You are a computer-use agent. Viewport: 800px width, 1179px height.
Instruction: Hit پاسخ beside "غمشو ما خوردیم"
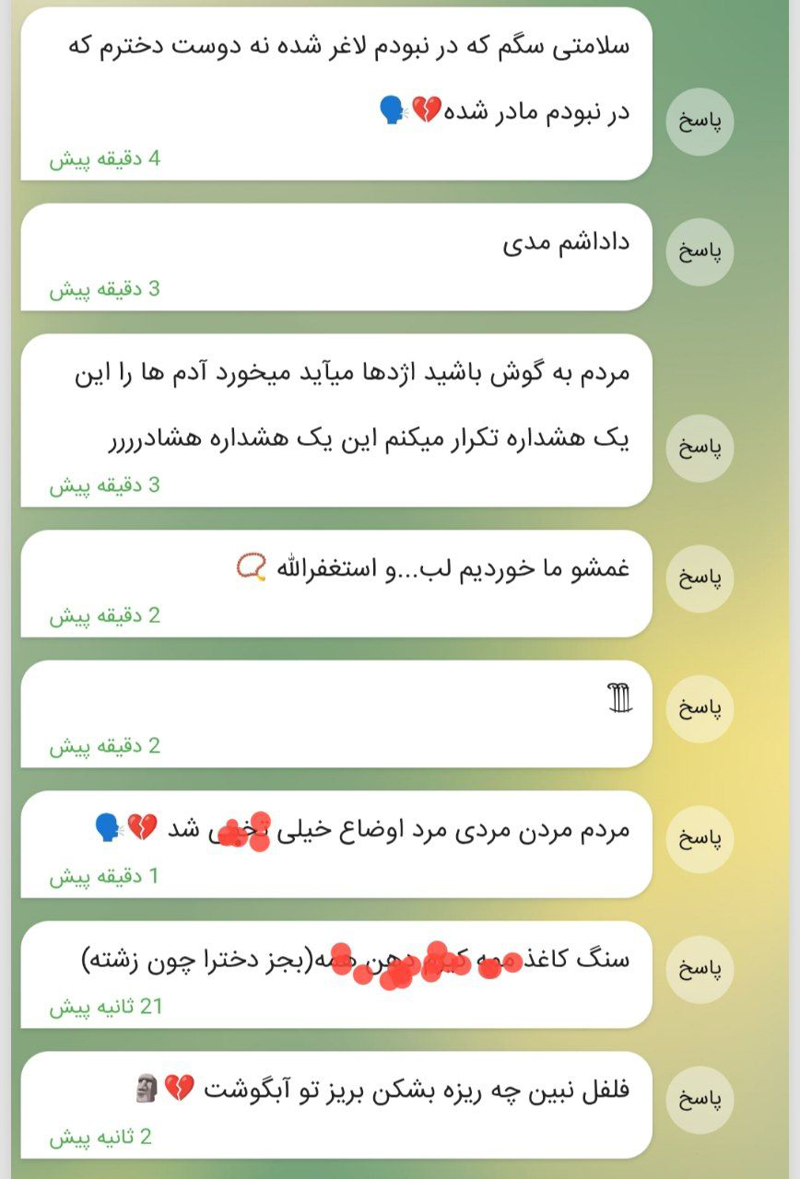click(x=699, y=578)
